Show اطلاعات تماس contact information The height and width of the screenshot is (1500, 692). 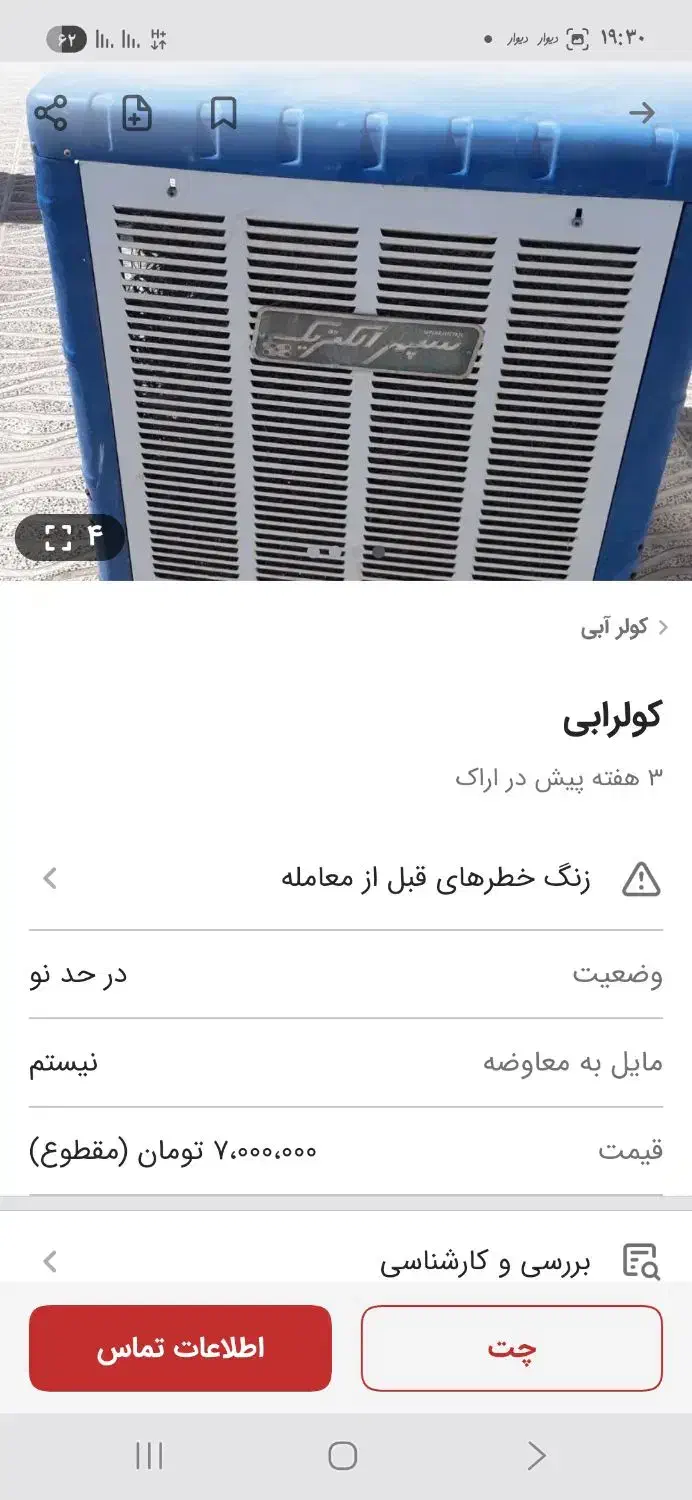[180, 1348]
